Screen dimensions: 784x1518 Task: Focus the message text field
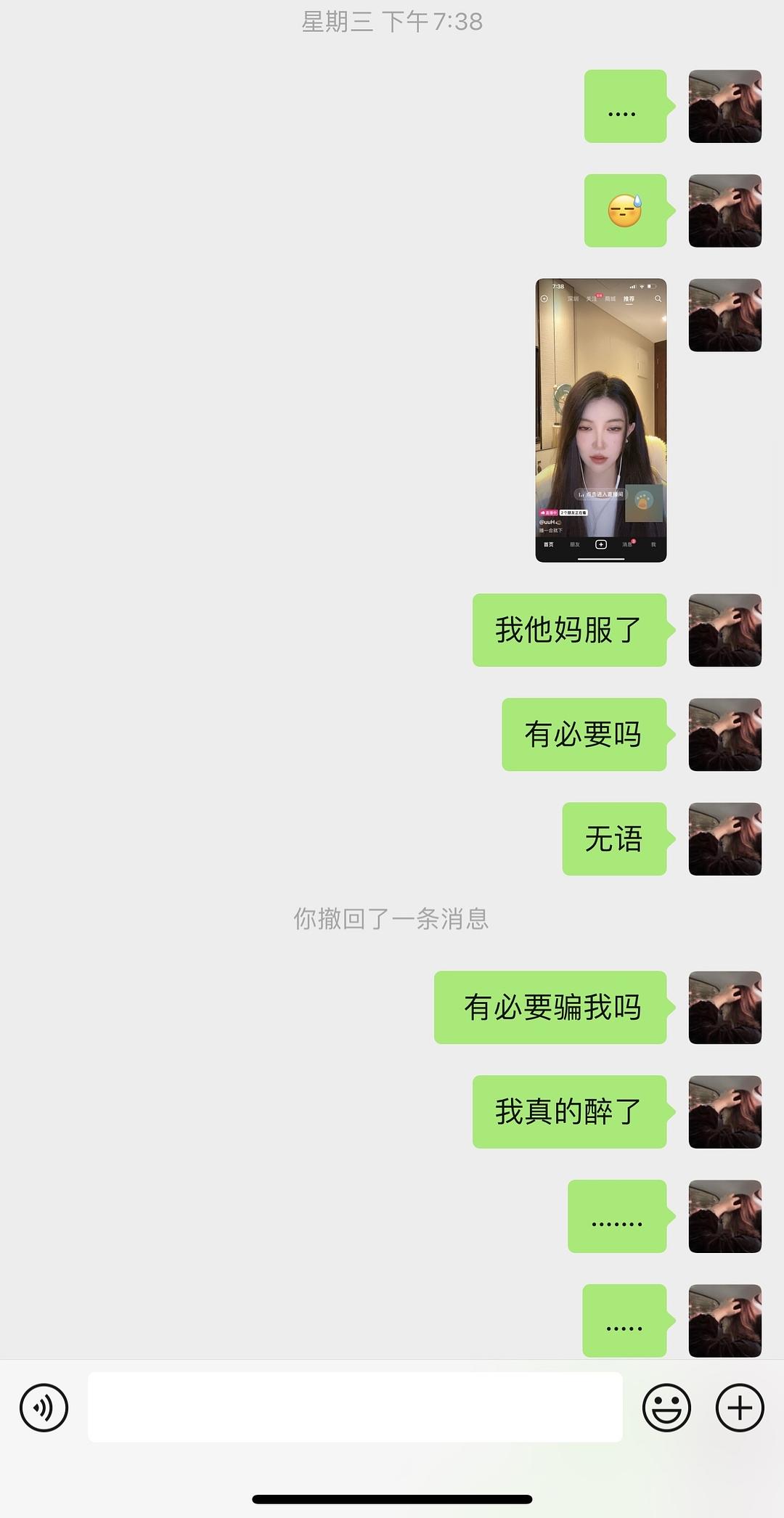click(x=355, y=1407)
